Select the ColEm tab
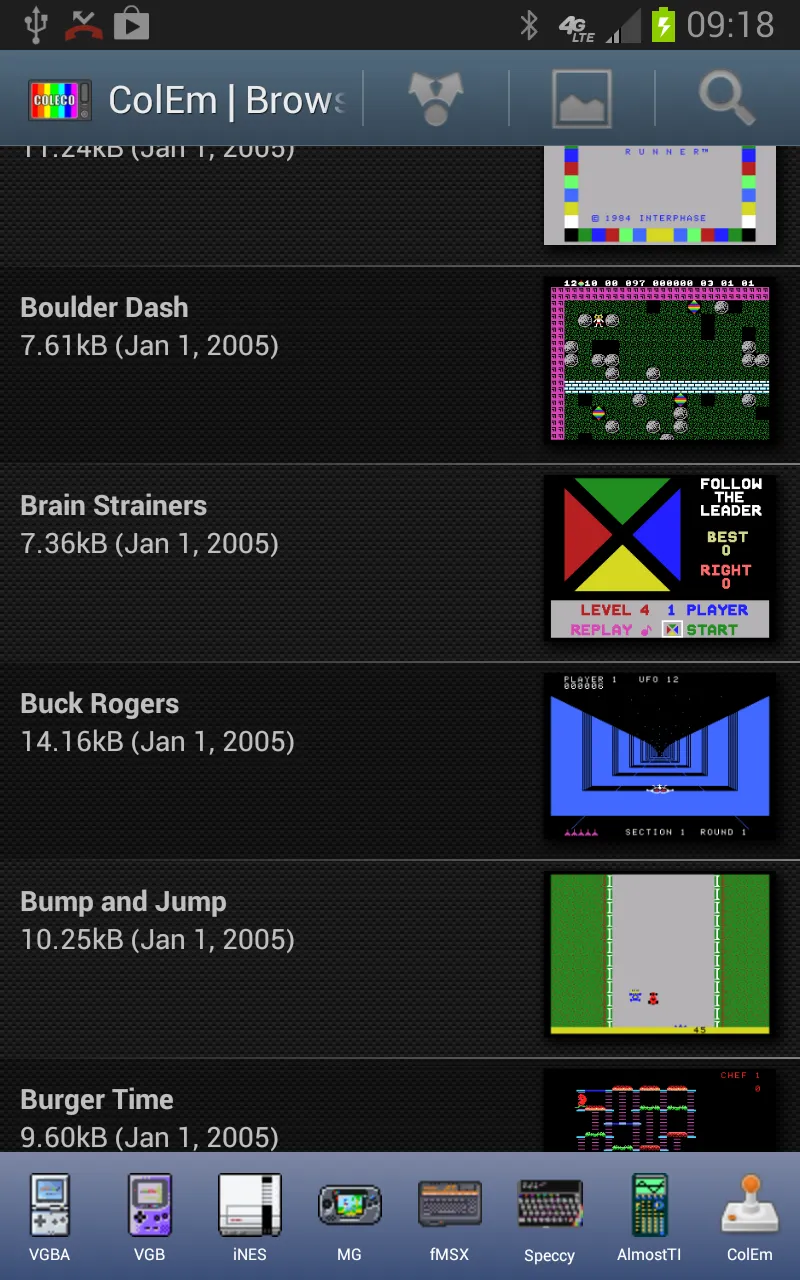 pyautogui.click(x=750, y=1217)
